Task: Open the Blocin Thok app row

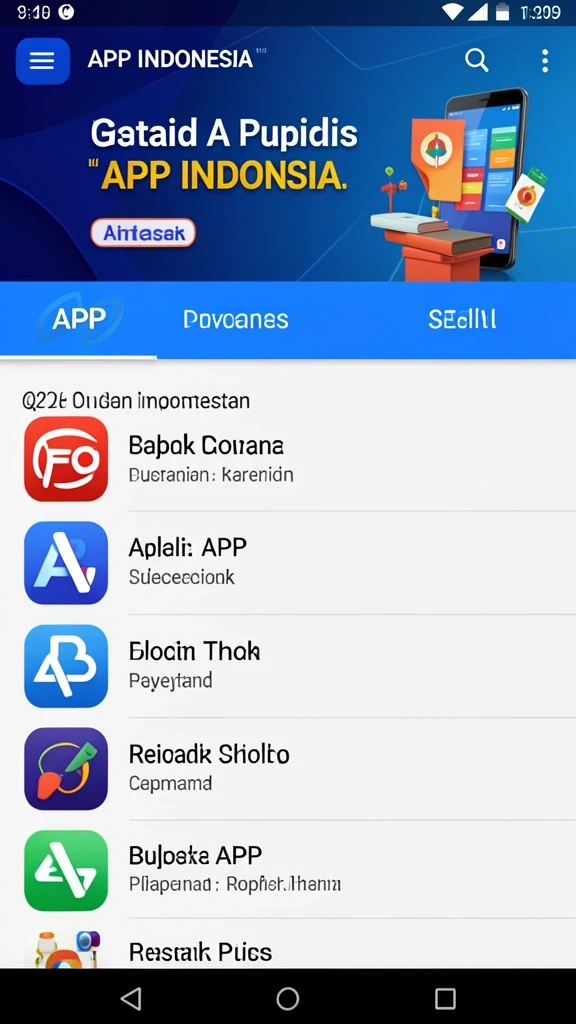Action: 288,665
